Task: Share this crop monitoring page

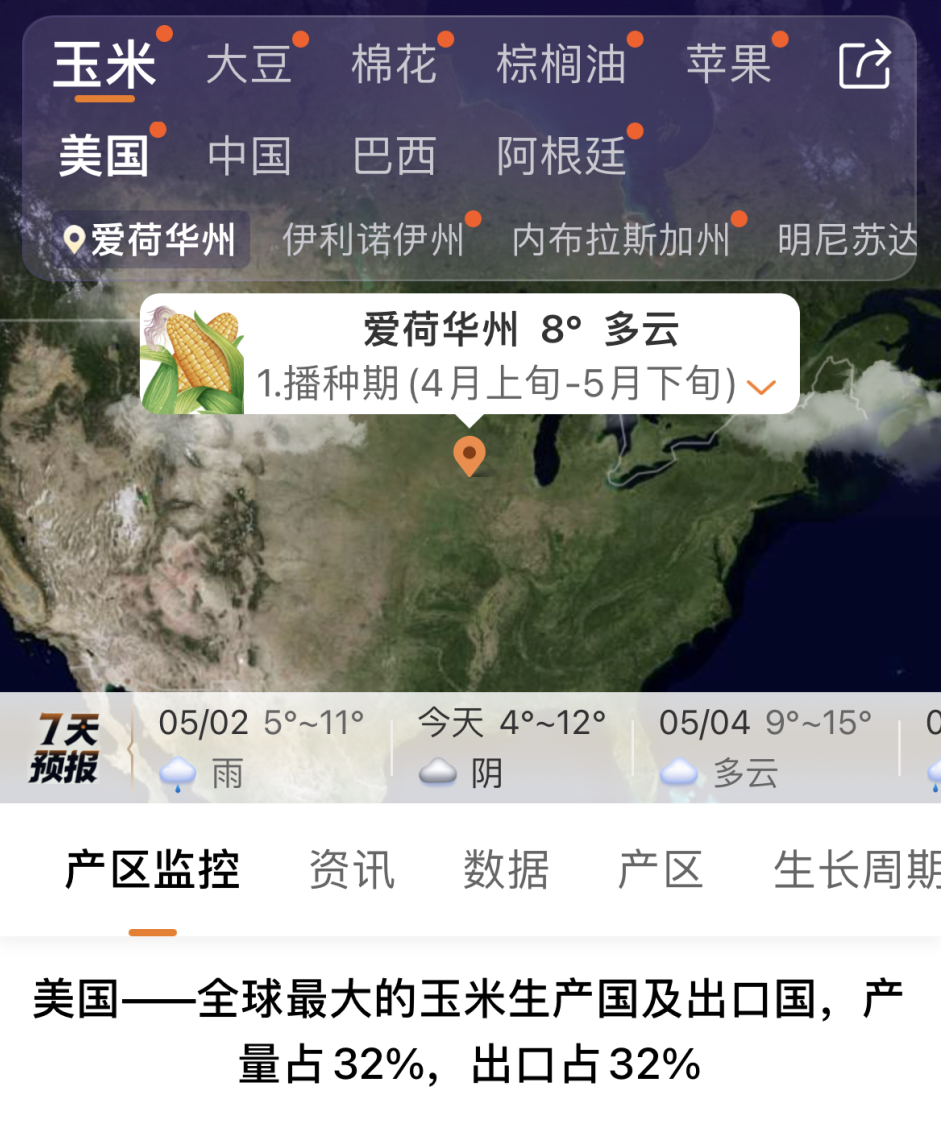Action: (864, 65)
